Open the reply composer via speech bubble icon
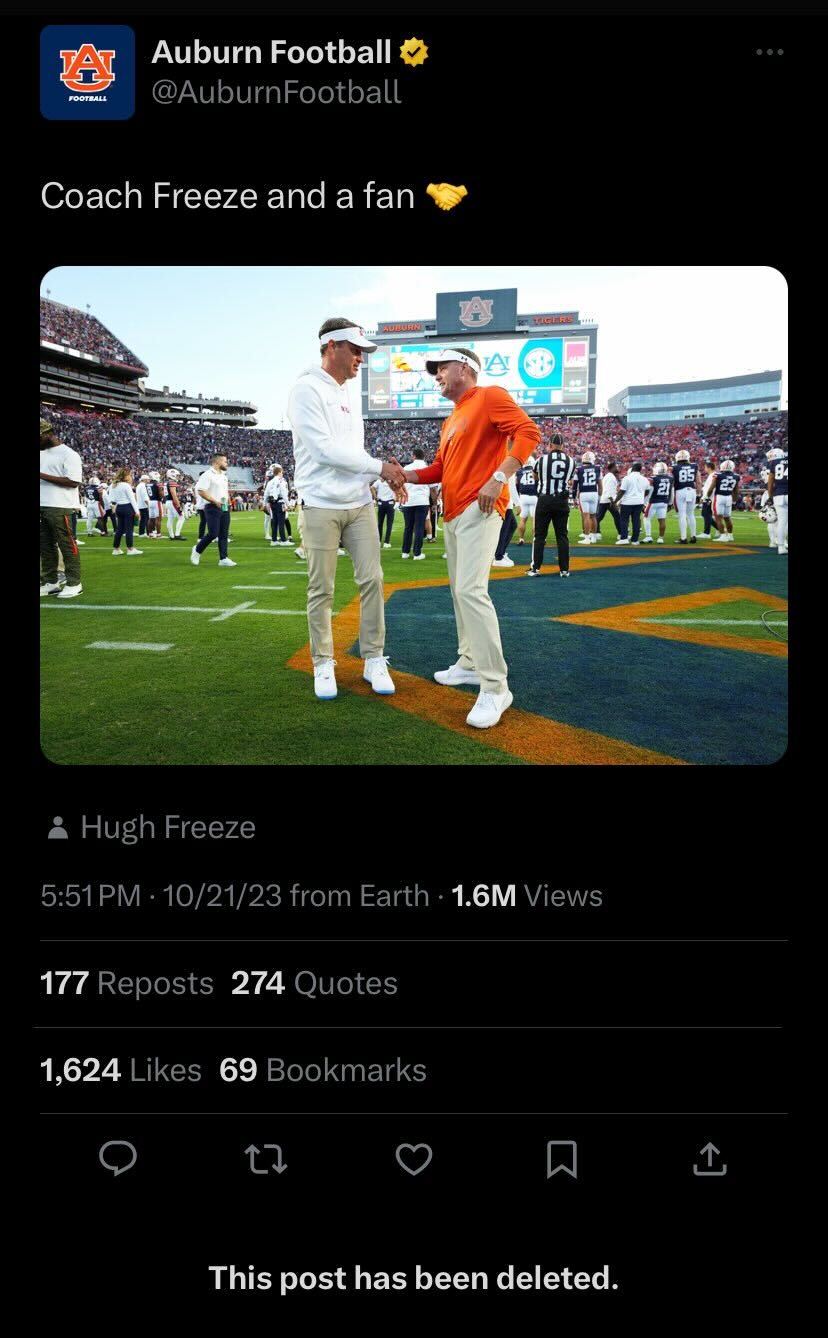828x1338 pixels. pos(119,1160)
